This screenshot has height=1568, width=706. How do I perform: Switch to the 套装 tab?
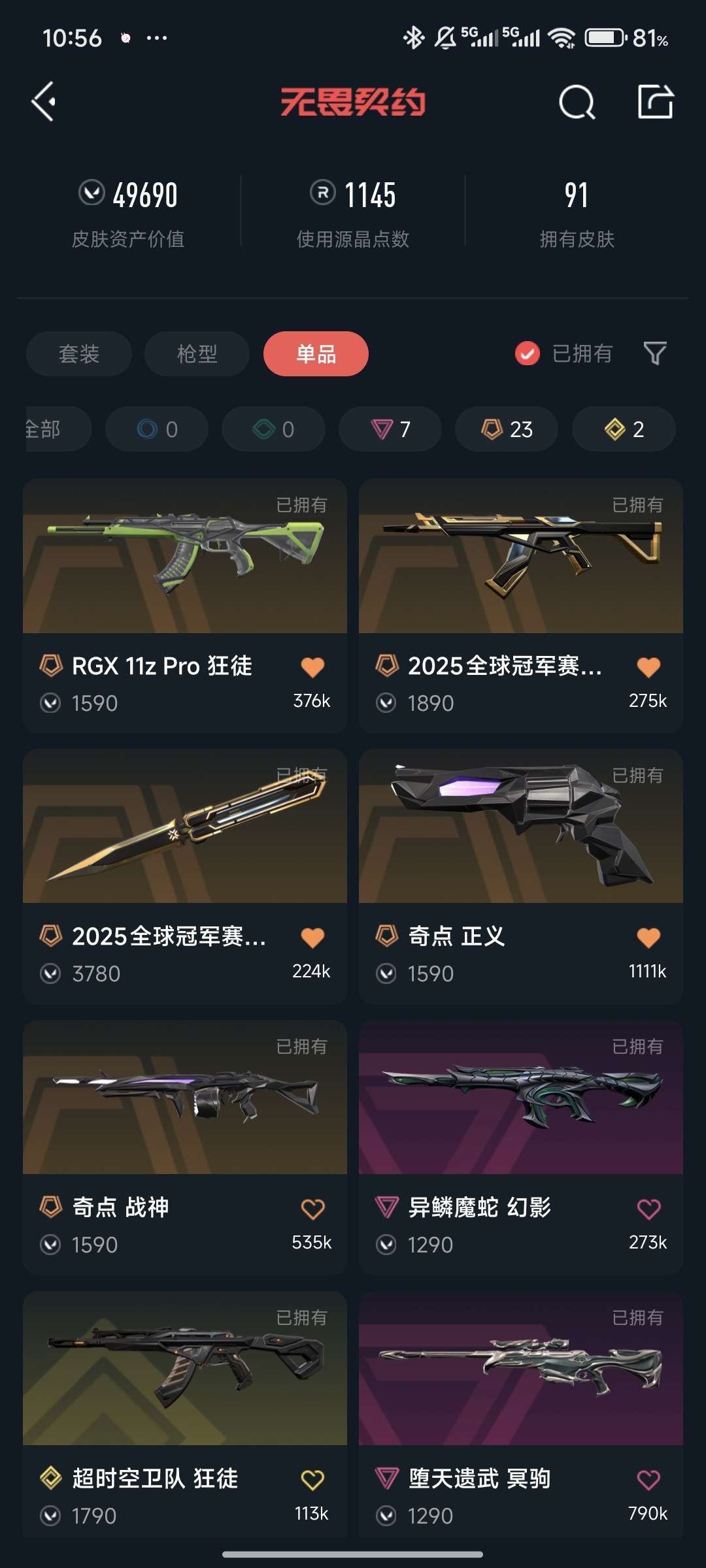(x=78, y=353)
